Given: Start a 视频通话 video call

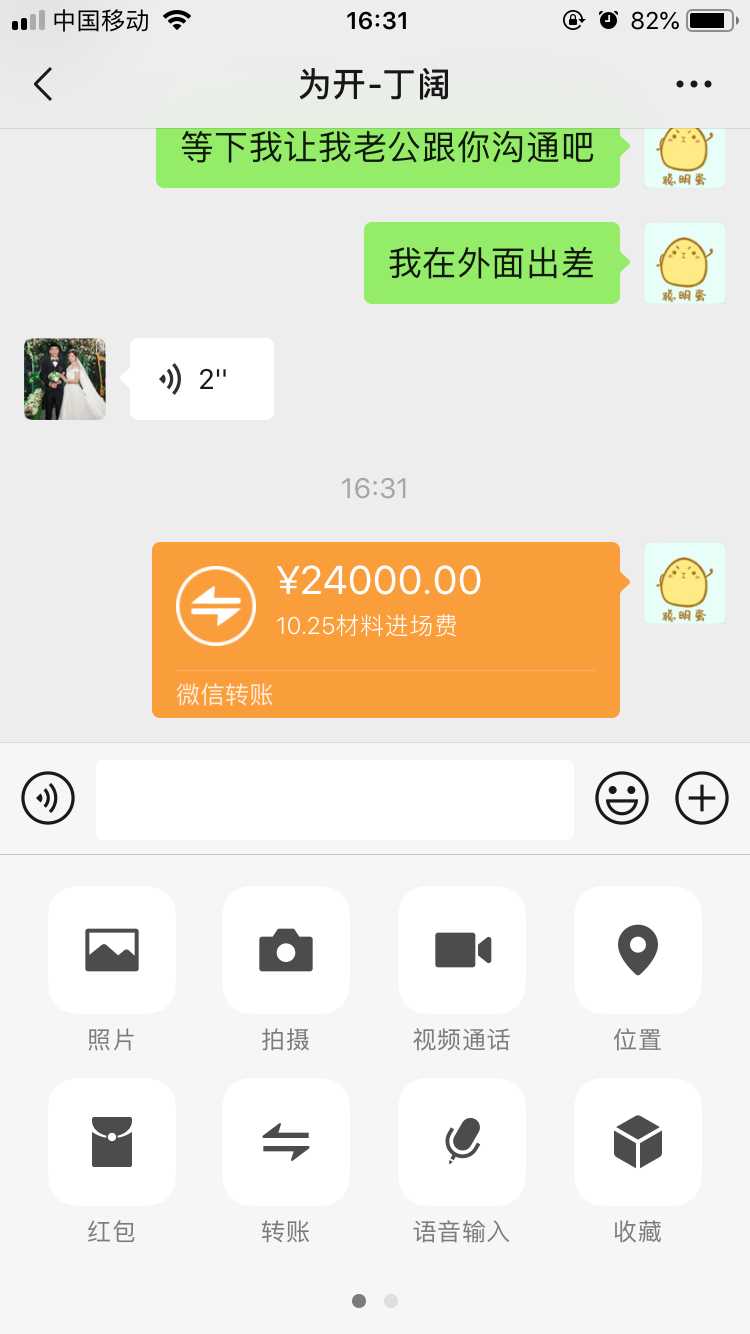Looking at the screenshot, I should click(462, 950).
